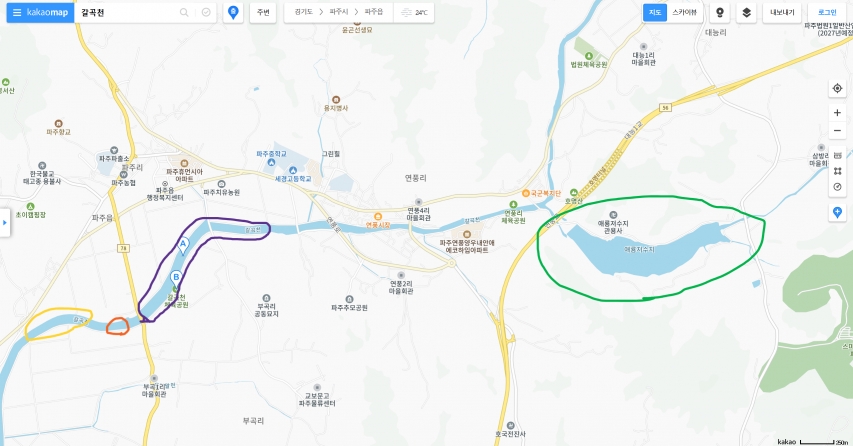Zoom out with the minus button
The height and width of the screenshot is (446, 853).
[x=837, y=132]
